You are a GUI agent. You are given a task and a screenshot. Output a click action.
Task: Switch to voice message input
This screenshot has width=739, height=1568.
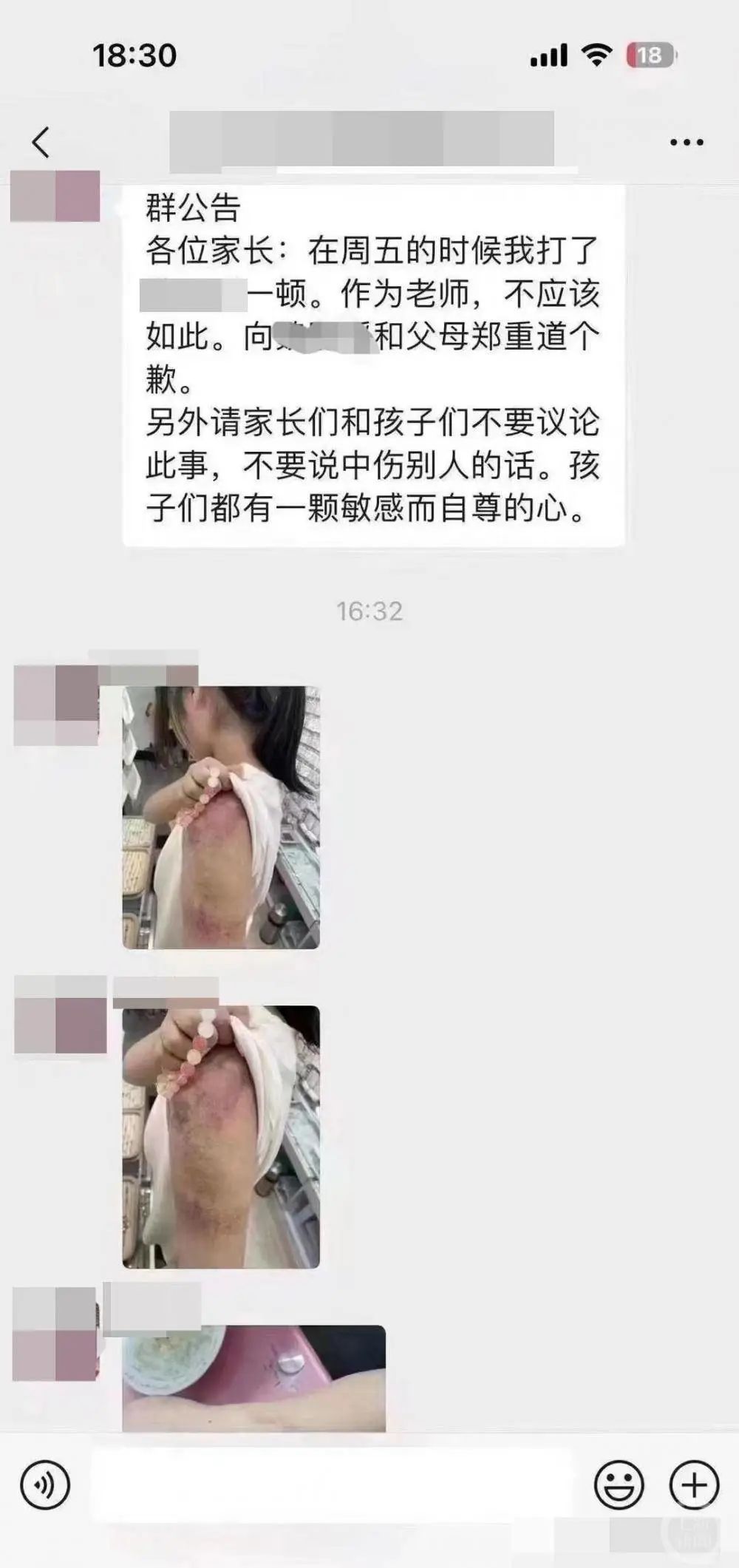tap(45, 1484)
